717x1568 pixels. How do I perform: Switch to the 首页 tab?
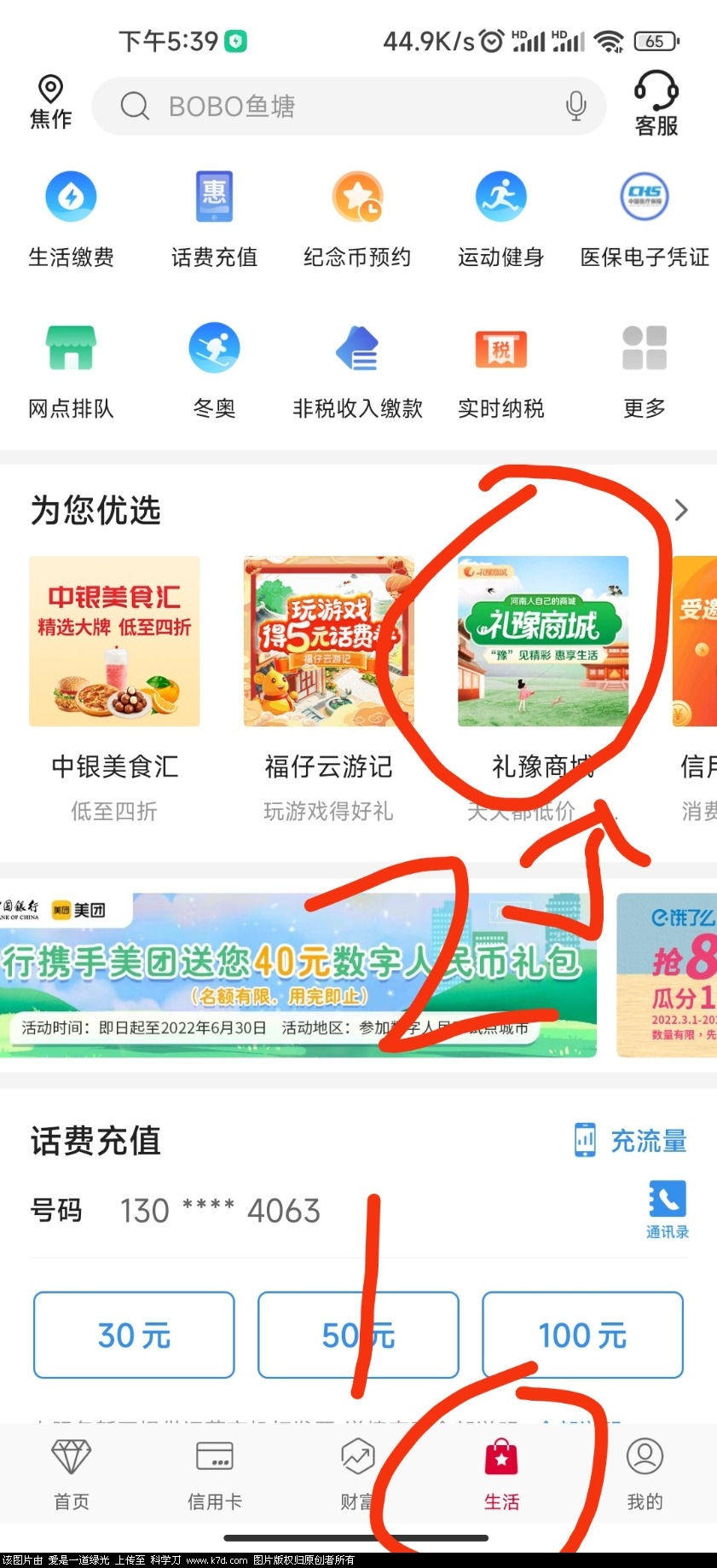[72, 1473]
